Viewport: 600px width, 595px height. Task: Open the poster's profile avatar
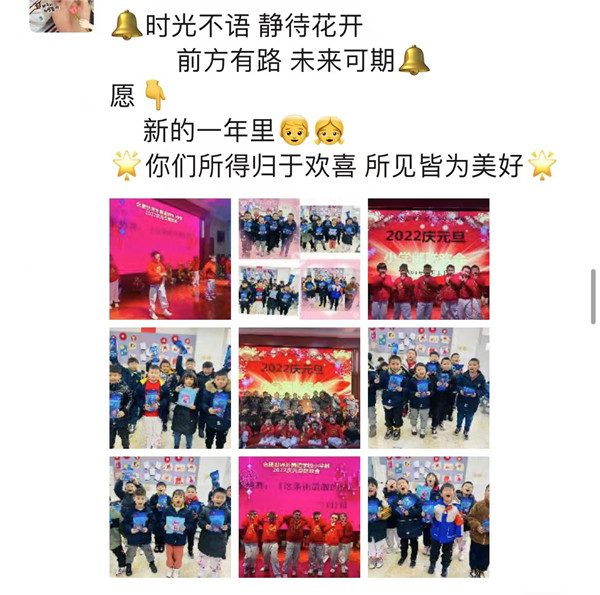point(60,15)
